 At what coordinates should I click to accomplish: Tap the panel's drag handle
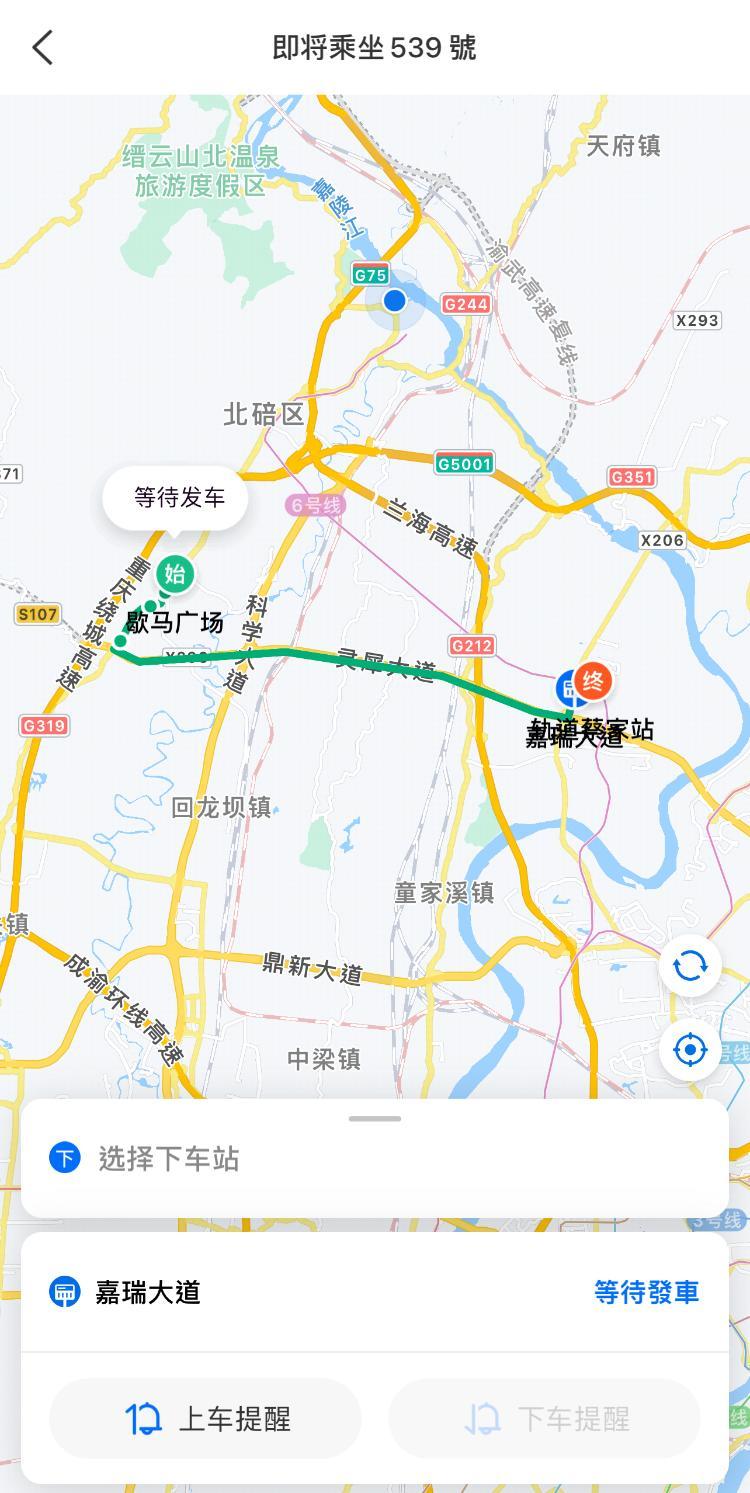point(375,1119)
